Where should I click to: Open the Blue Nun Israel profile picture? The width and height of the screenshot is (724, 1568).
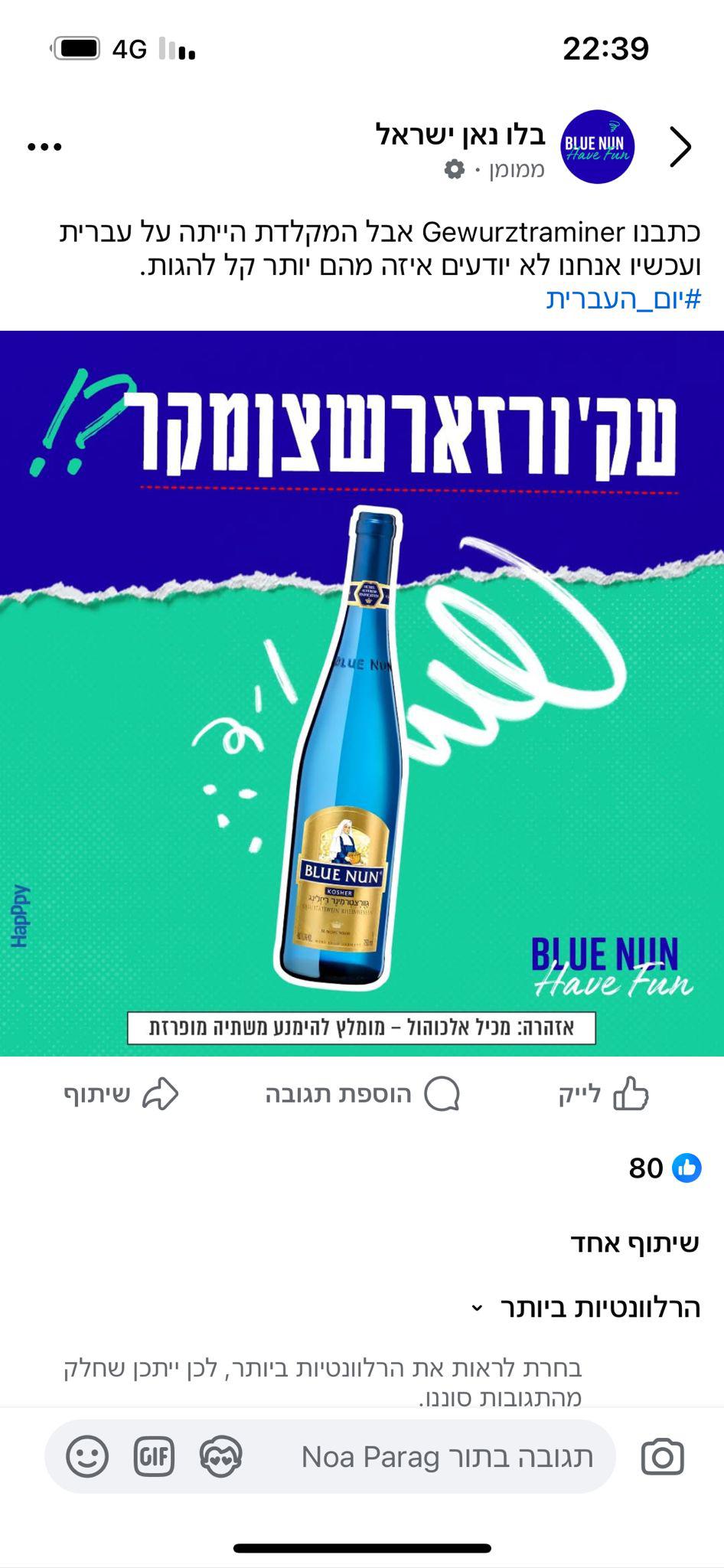pyautogui.click(x=598, y=147)
